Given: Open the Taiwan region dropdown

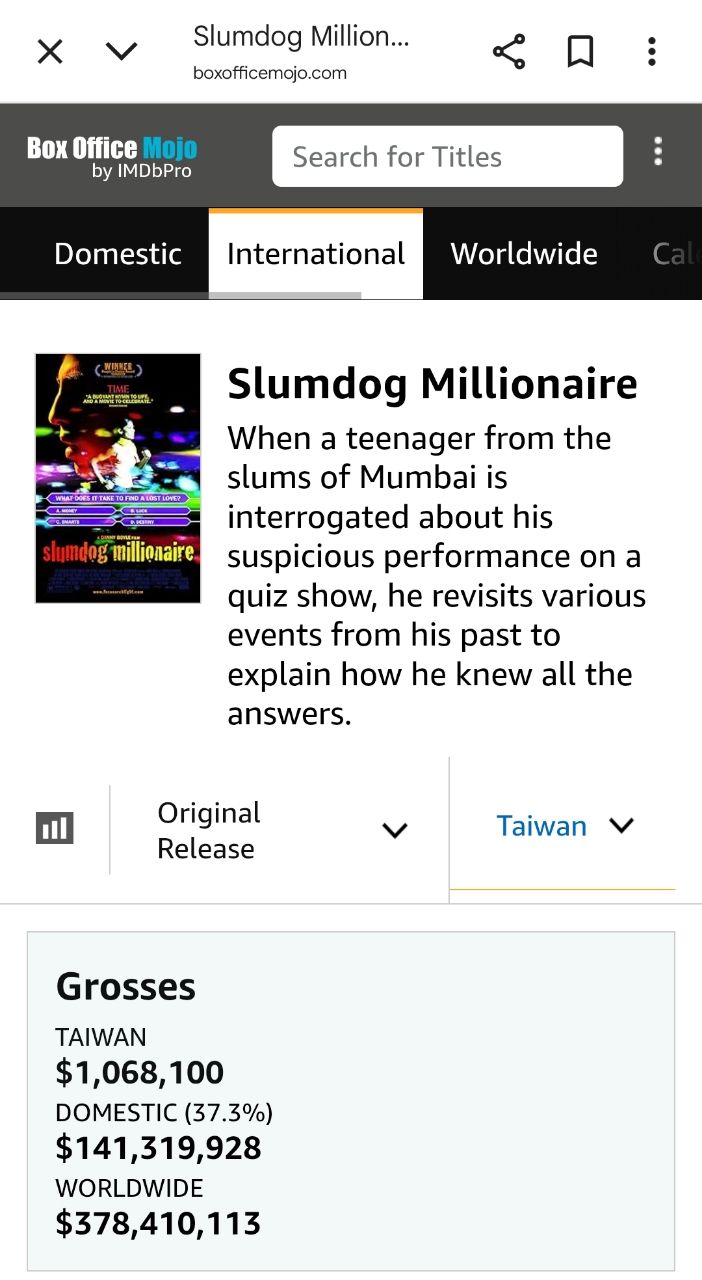Looking at the screenshot, I should pos(564,826).
